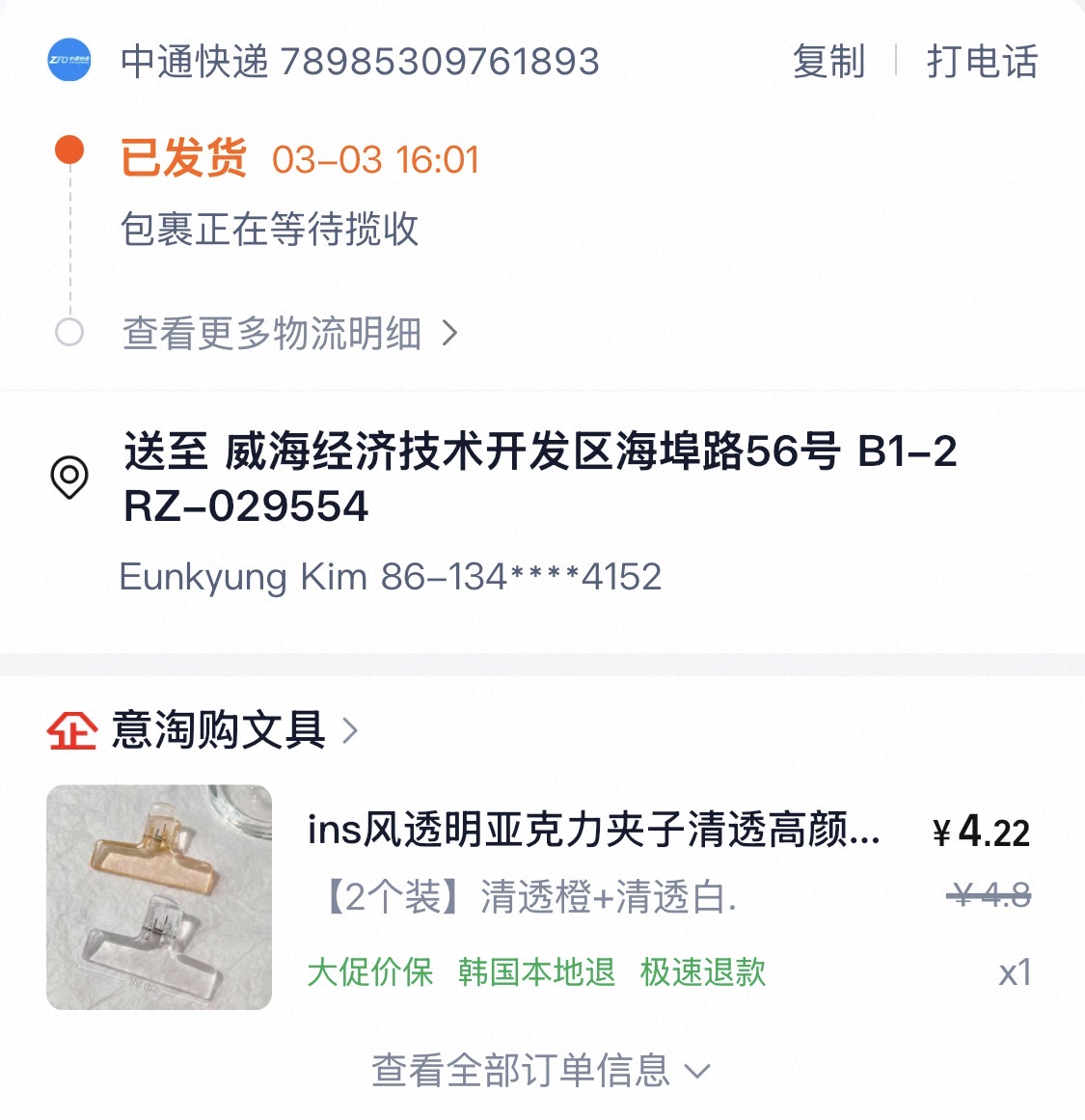
Task: Expand 查看全部订单信息 order details
Action: 540,1070
